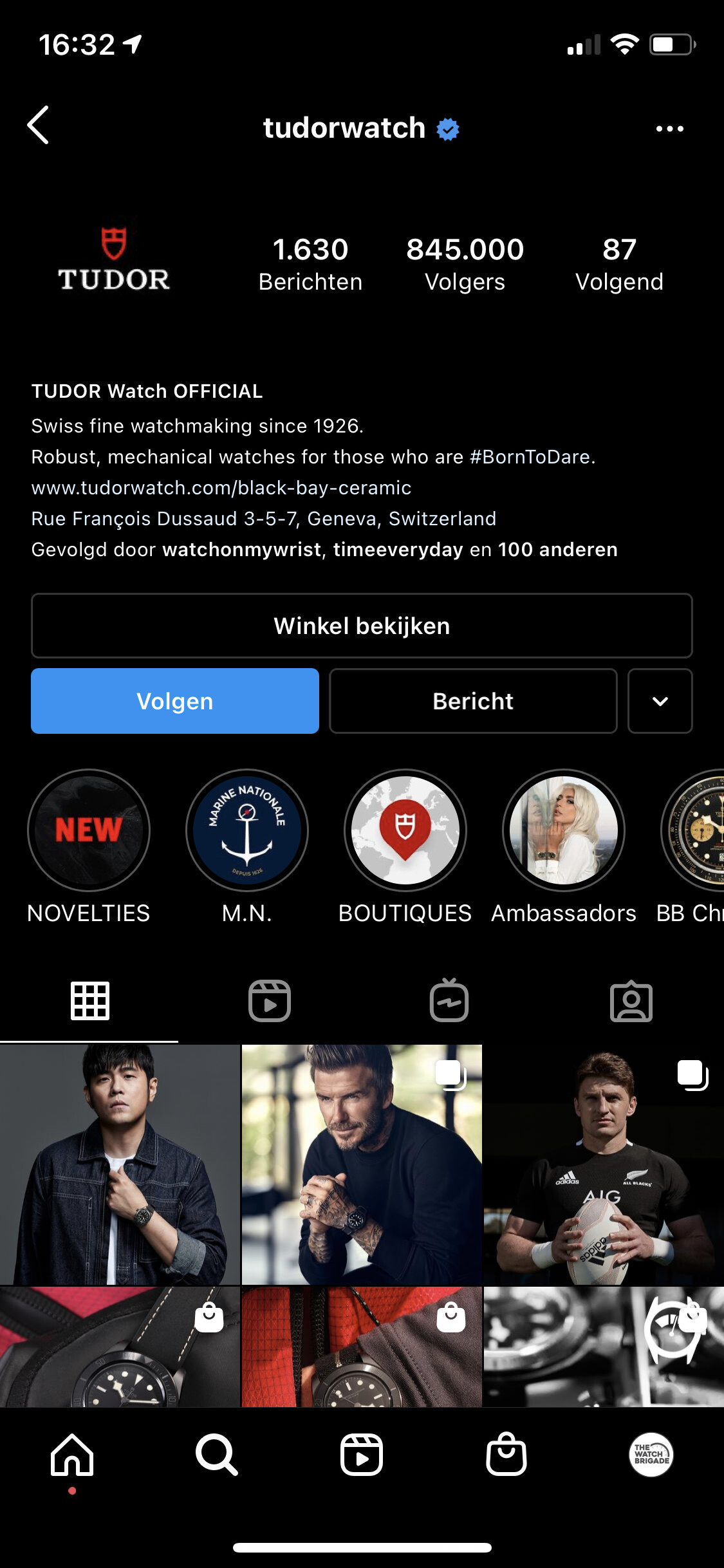Follow tudorwatch with Volgen
724x1568 pixels.
(x=175, y=701)
